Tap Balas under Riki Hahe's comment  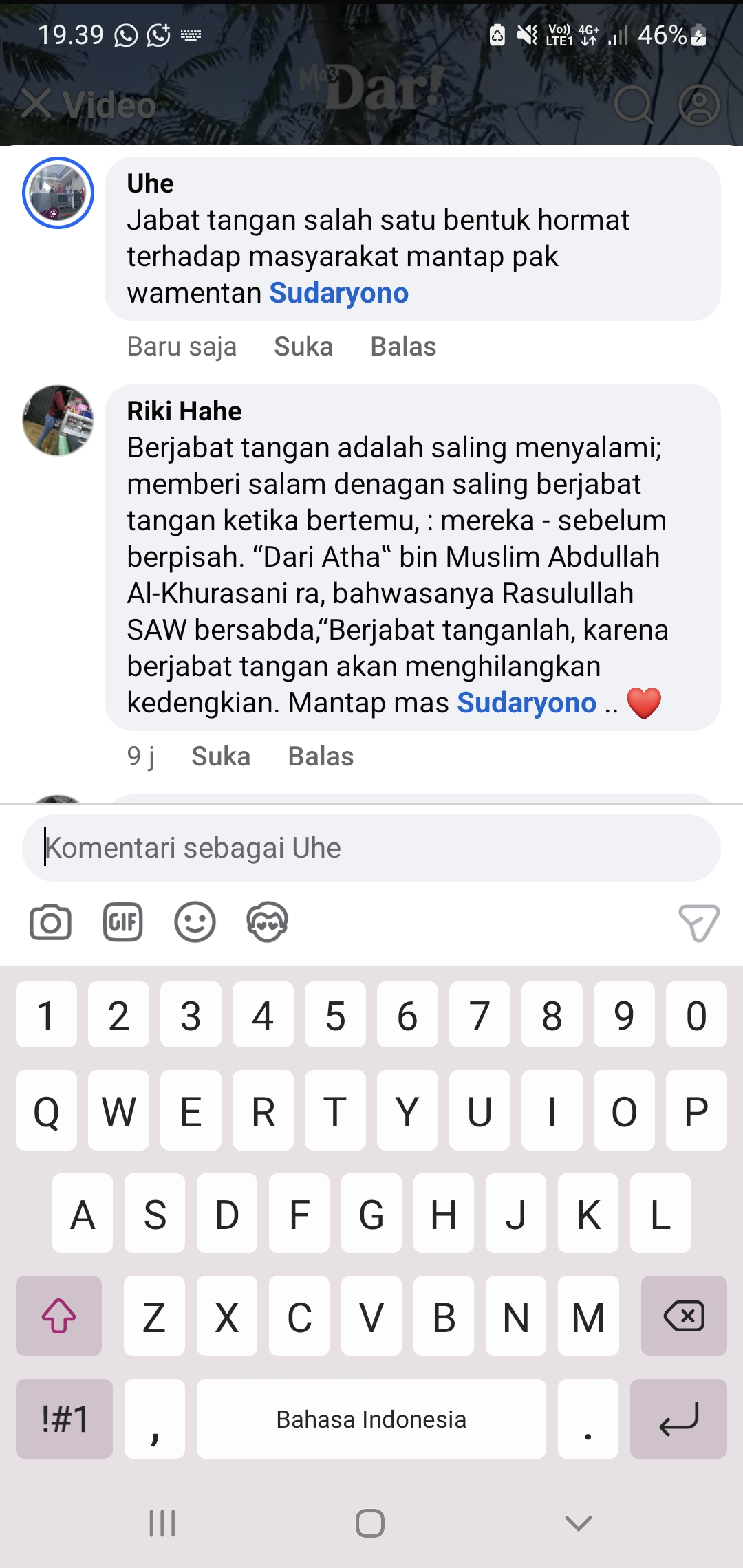click(321, 756)
